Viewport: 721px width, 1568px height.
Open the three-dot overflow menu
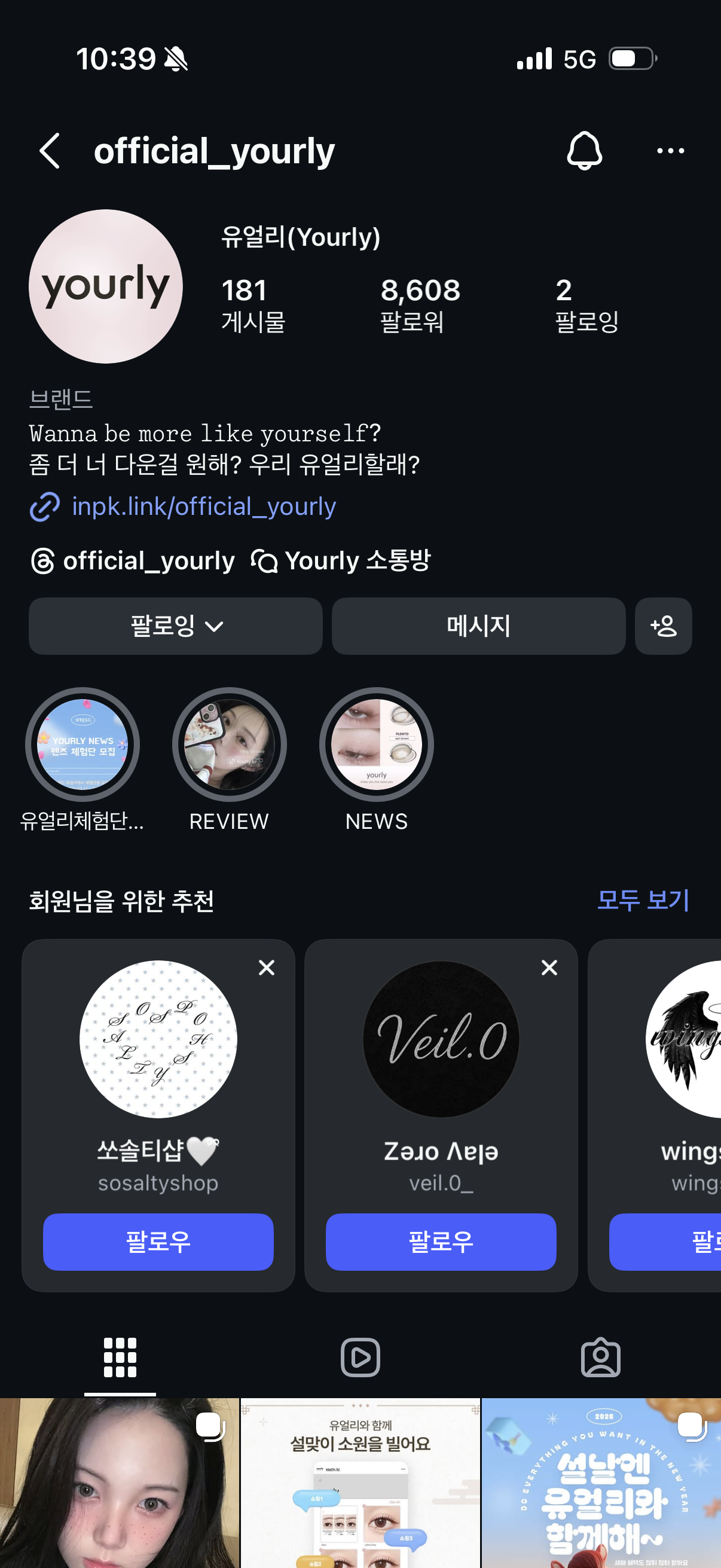coord(671,151)
